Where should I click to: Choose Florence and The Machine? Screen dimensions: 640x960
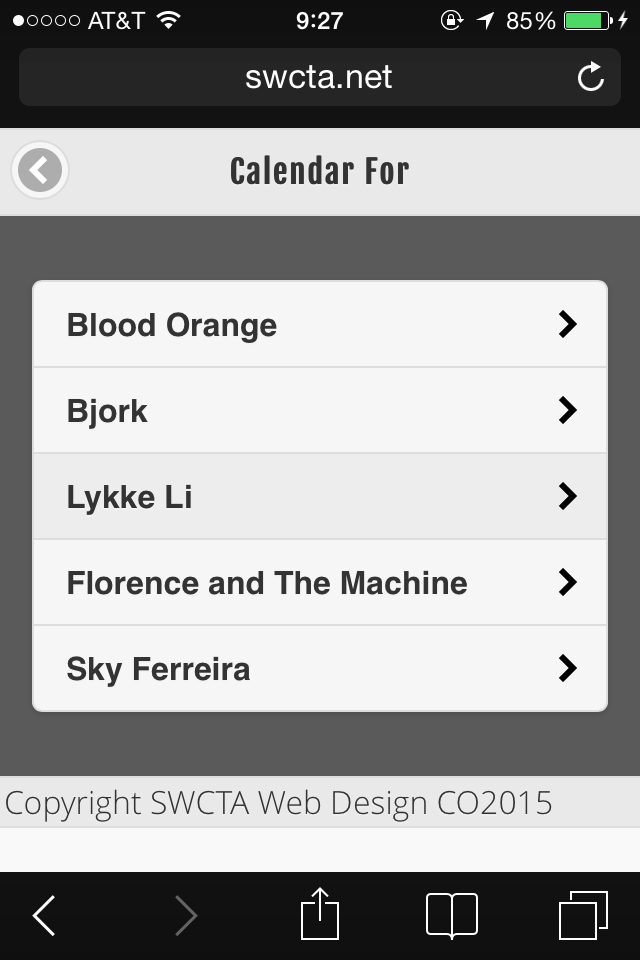320,583
